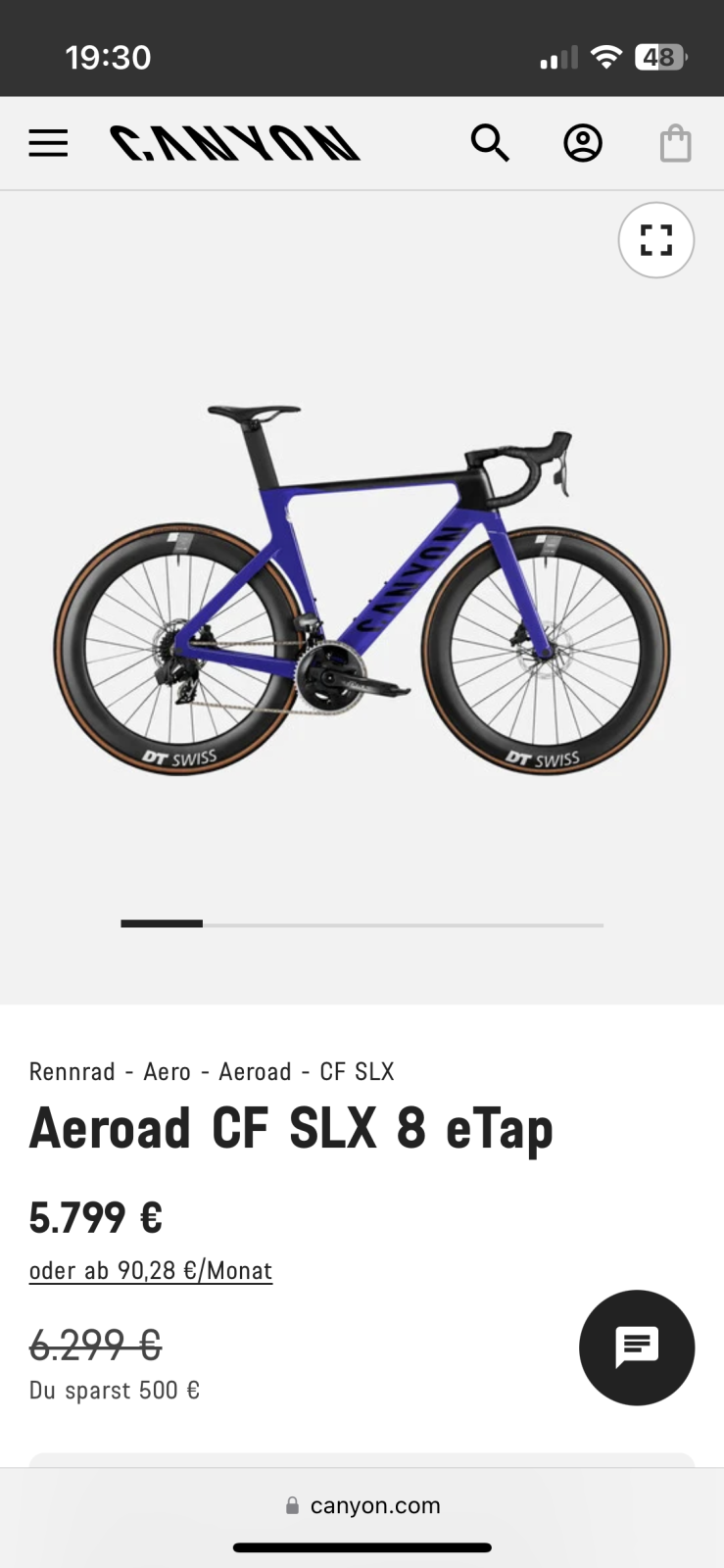Tap the Aero breadcrumb link
This screenshot has height=1568, width=724.
point(167,1071)
